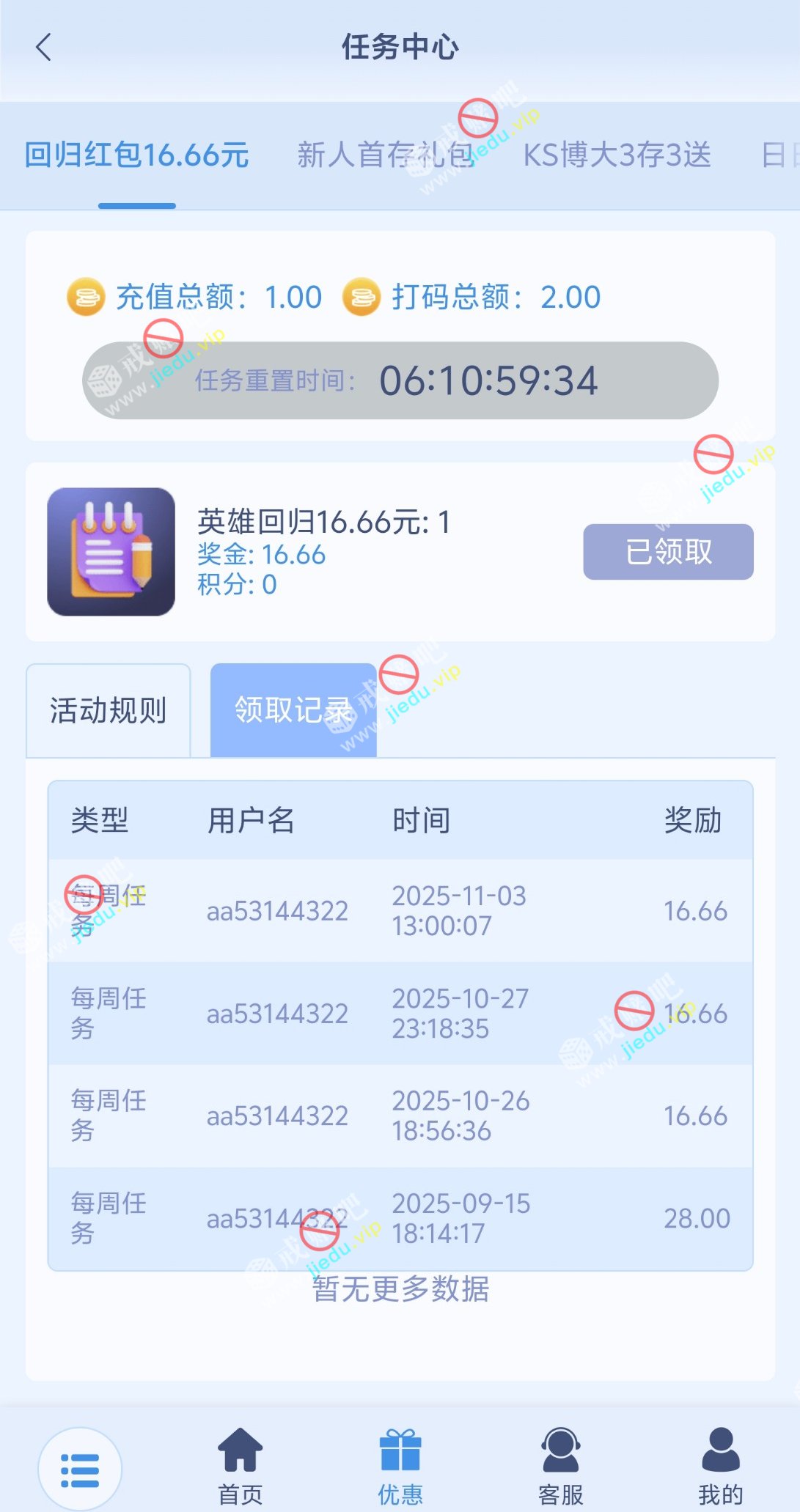Show the 活动规则 tab
800x1512 pixels.
109,710
